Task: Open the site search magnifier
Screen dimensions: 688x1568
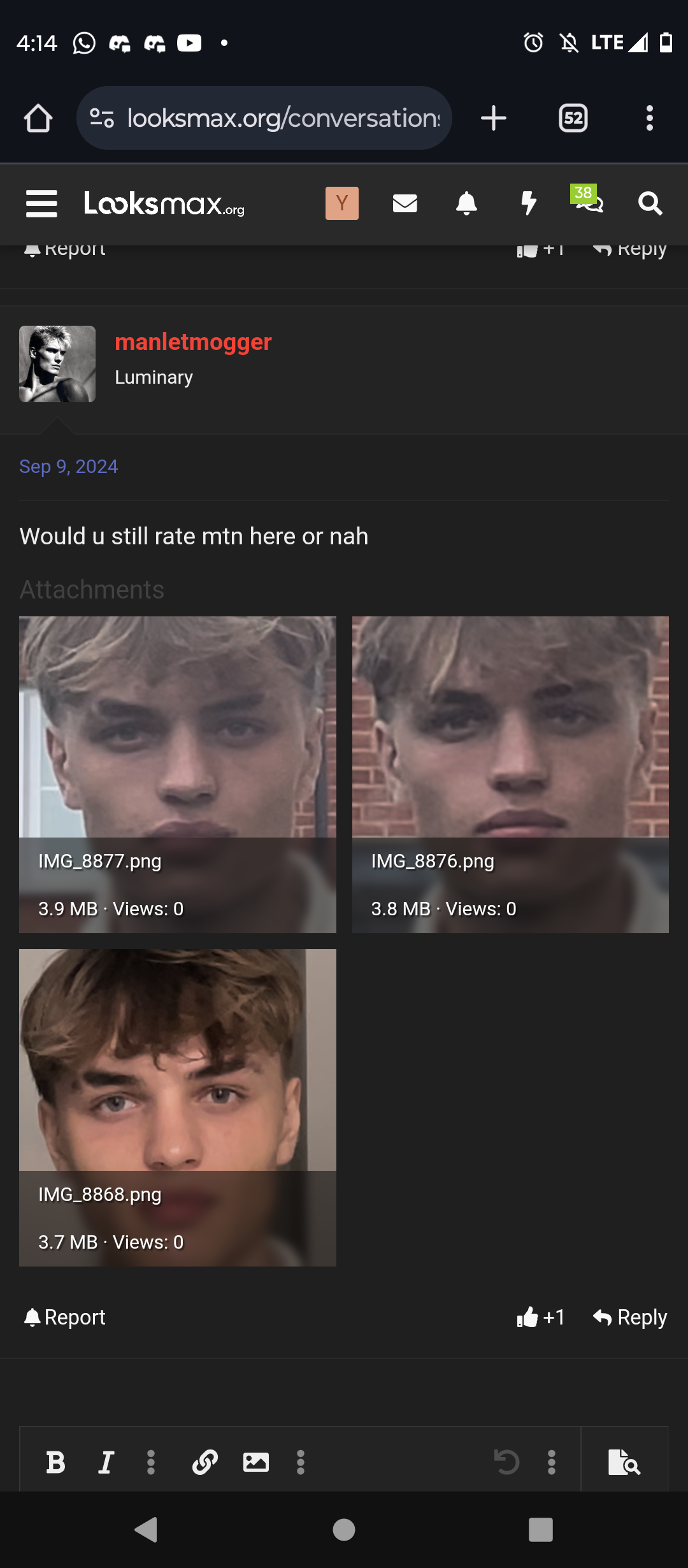Action: click(650, 204)
